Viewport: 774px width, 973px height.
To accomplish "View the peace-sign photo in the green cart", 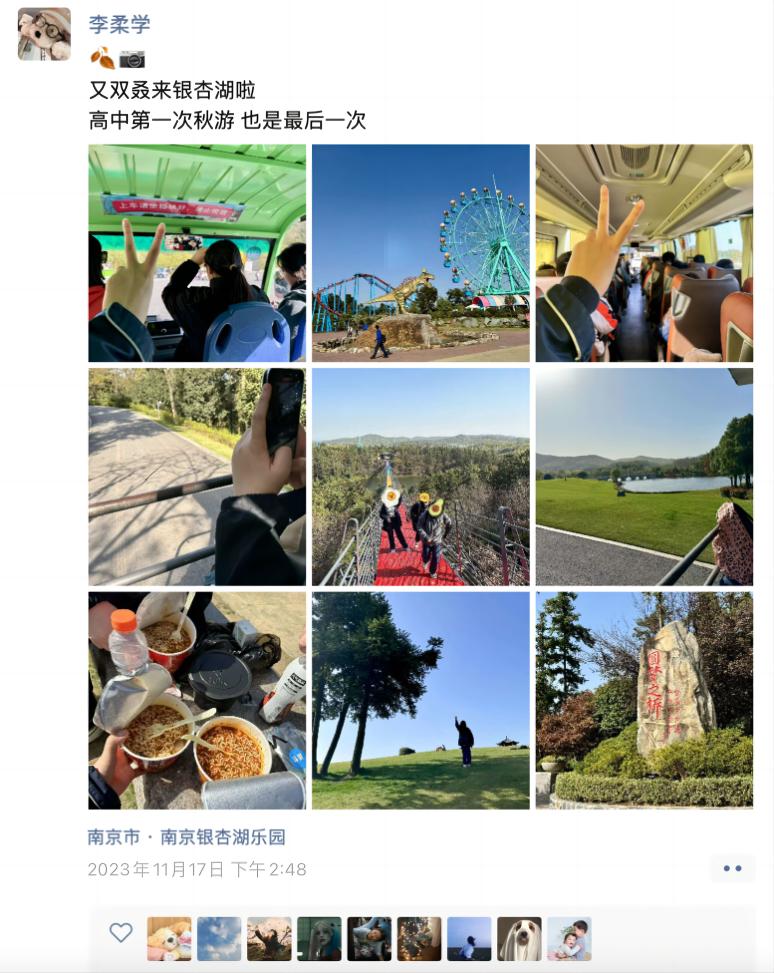I will pyautogui.click(x=197, y=253).
